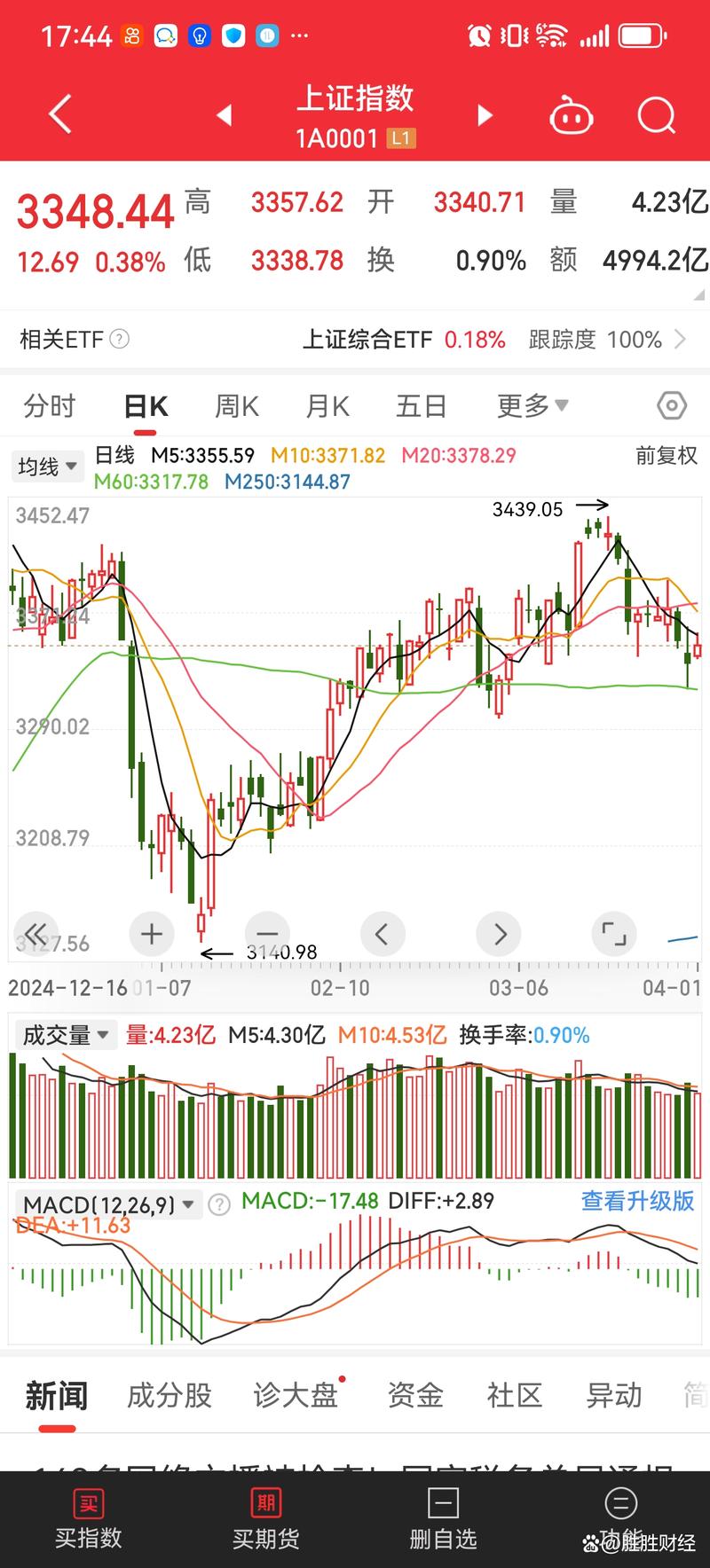This screenshot has width=710, height=1568.
Task: Open chart settings hexagon icon
Action: 672,406
